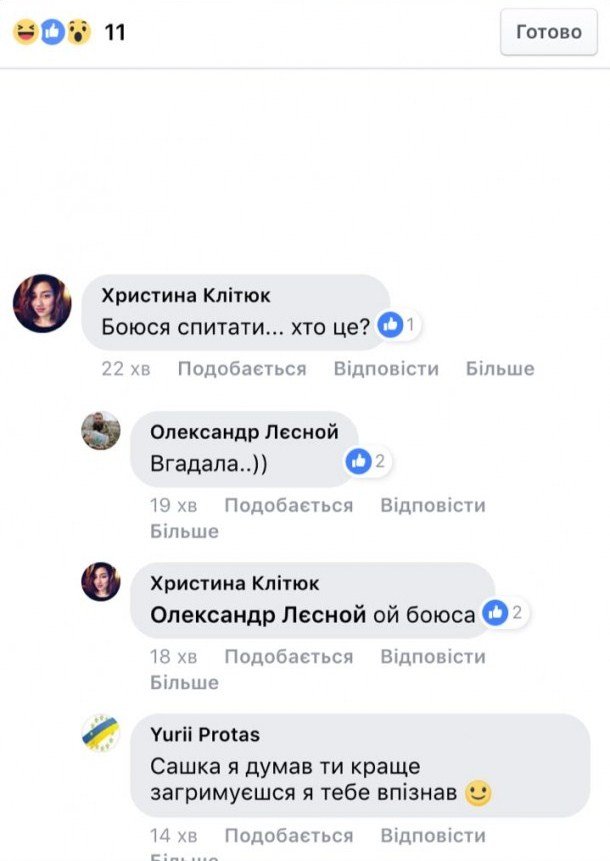The height and width of the screenshot is (861, 610).
Task: View Олександр Лєсной's avatar
Action: 101,430
